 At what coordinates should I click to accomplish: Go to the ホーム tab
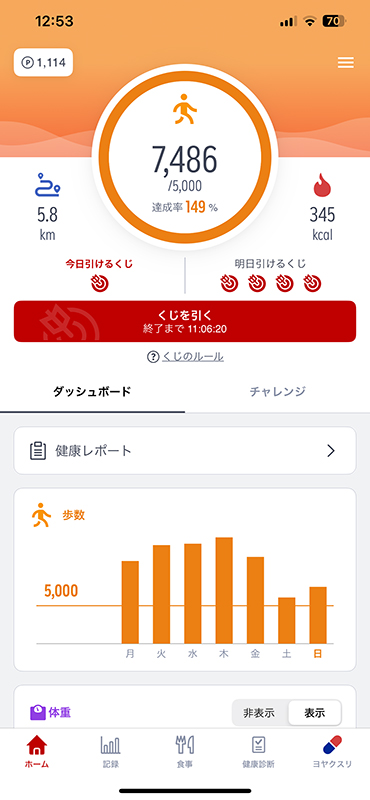[37, 752]
